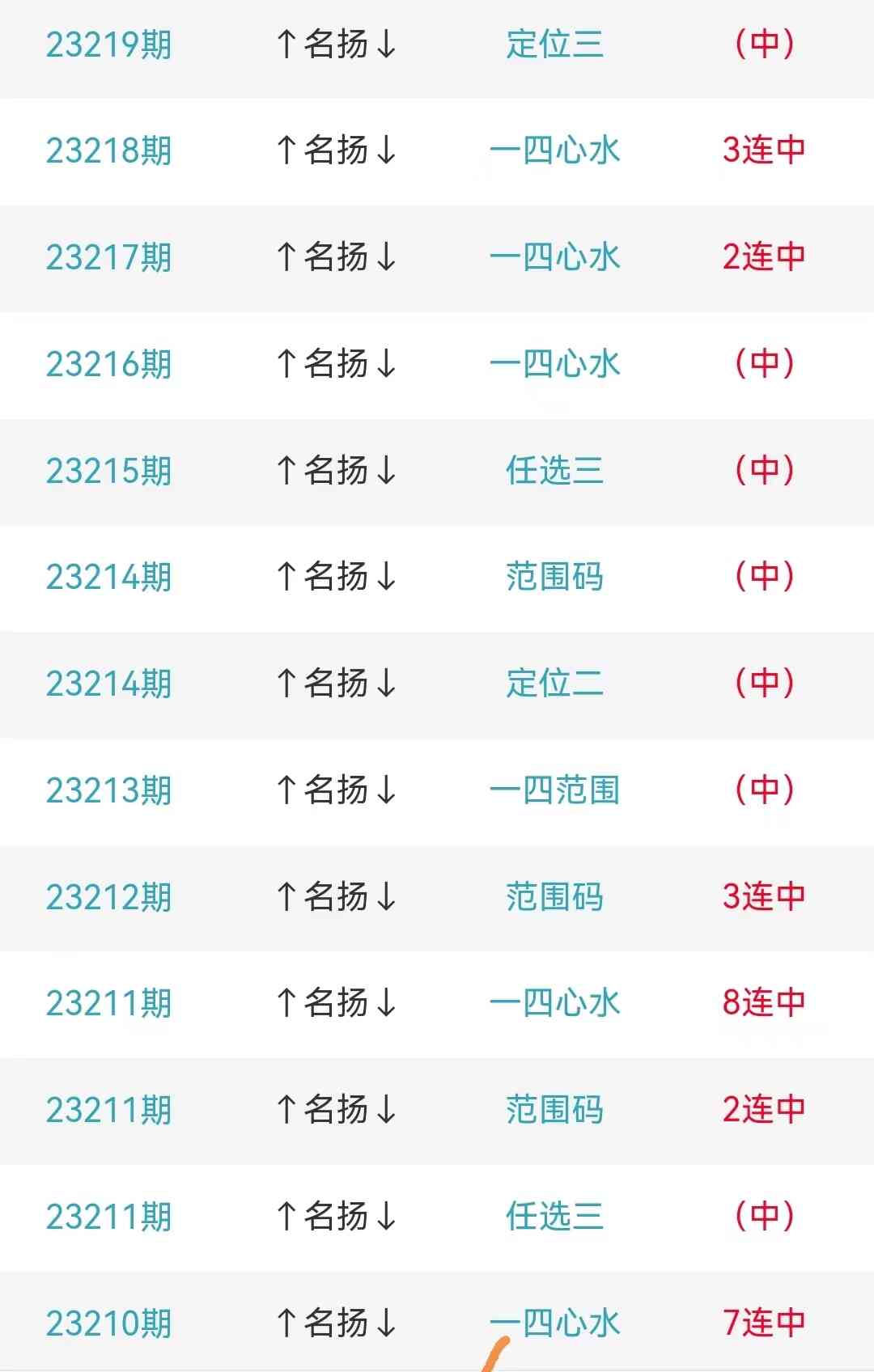
Task: Open the 23219期 定位三 entry
Action: tap(554, 44)
